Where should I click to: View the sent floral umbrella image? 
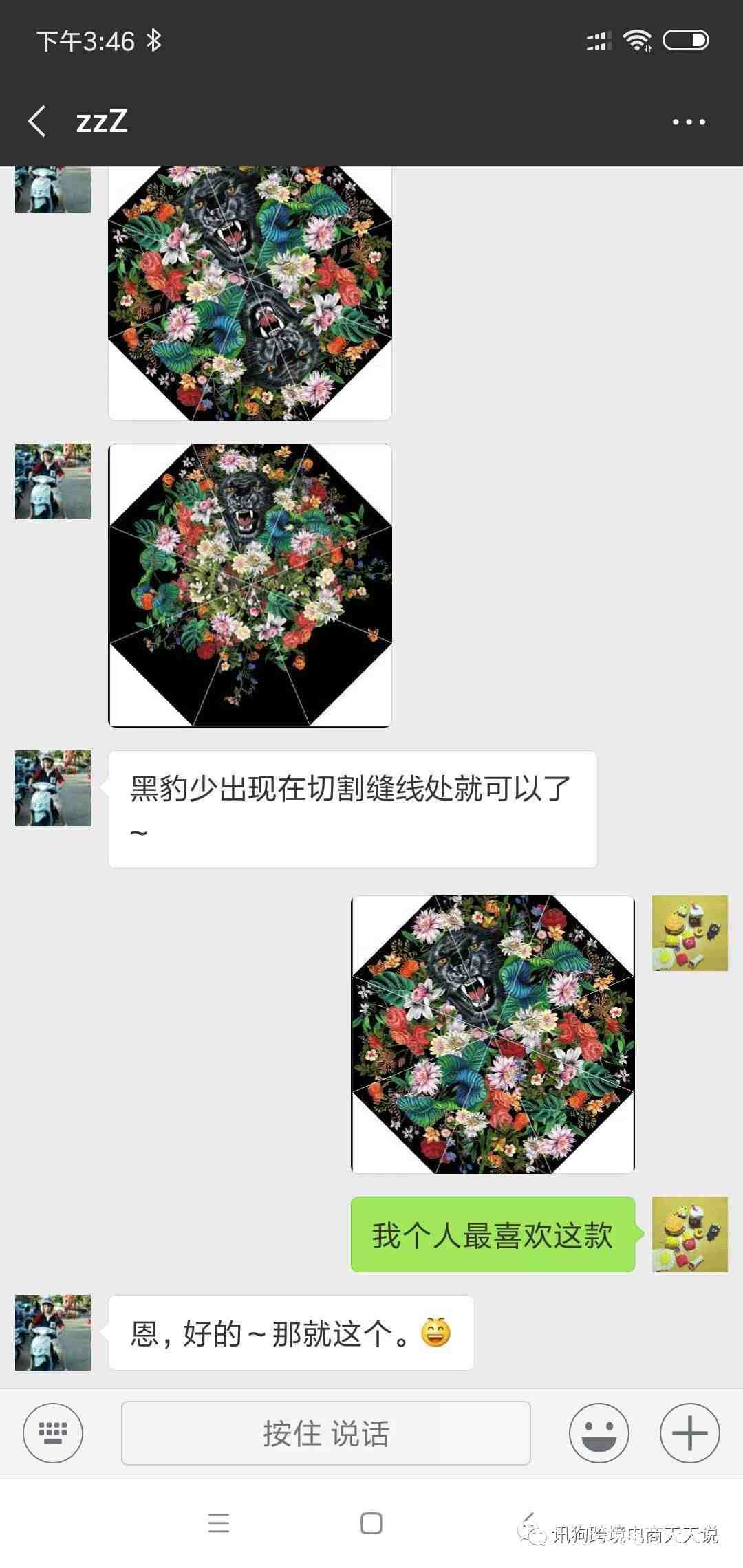(493, 1034)
